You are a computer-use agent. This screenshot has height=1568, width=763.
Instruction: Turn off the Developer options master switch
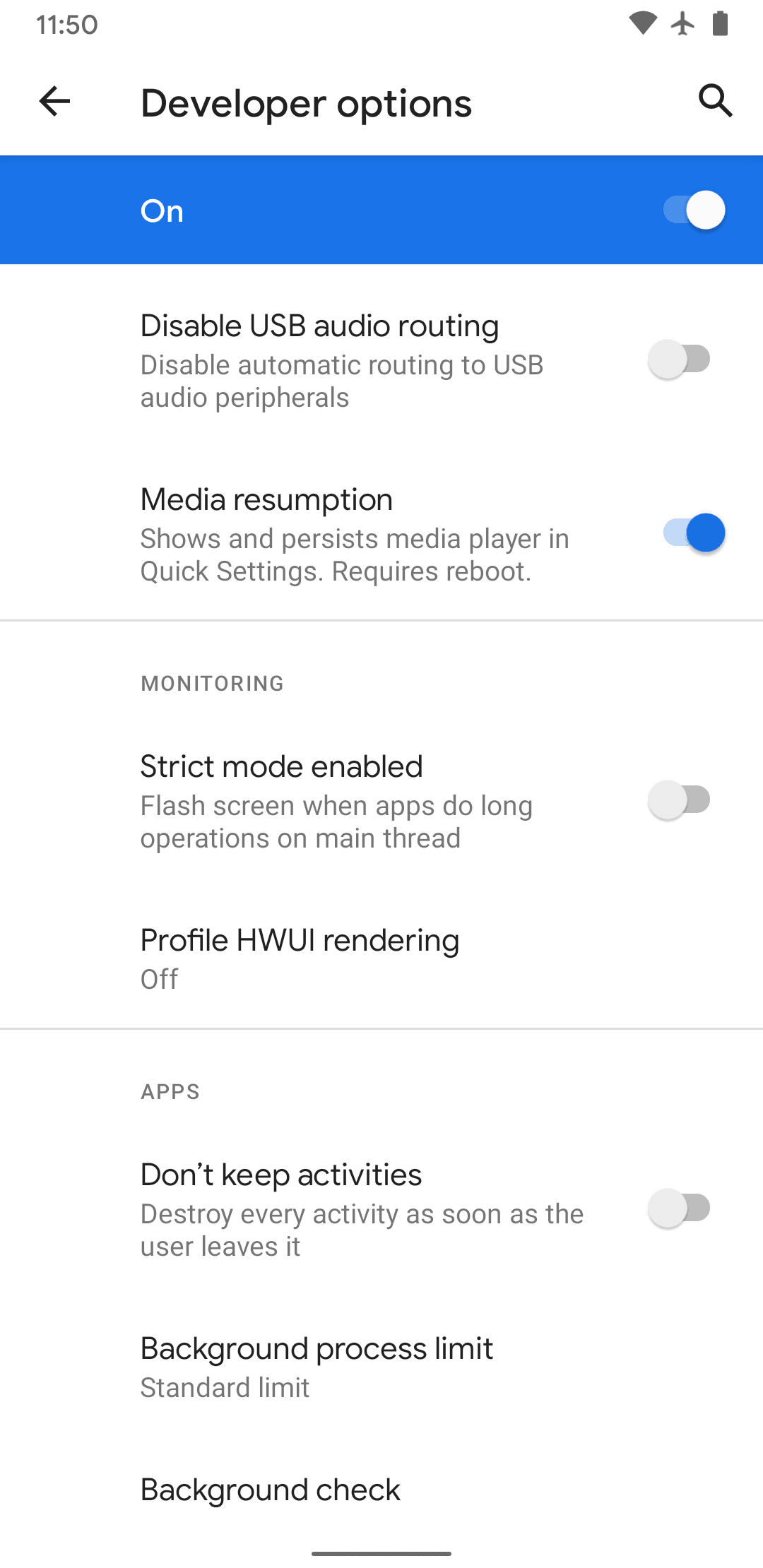(694, 210)
